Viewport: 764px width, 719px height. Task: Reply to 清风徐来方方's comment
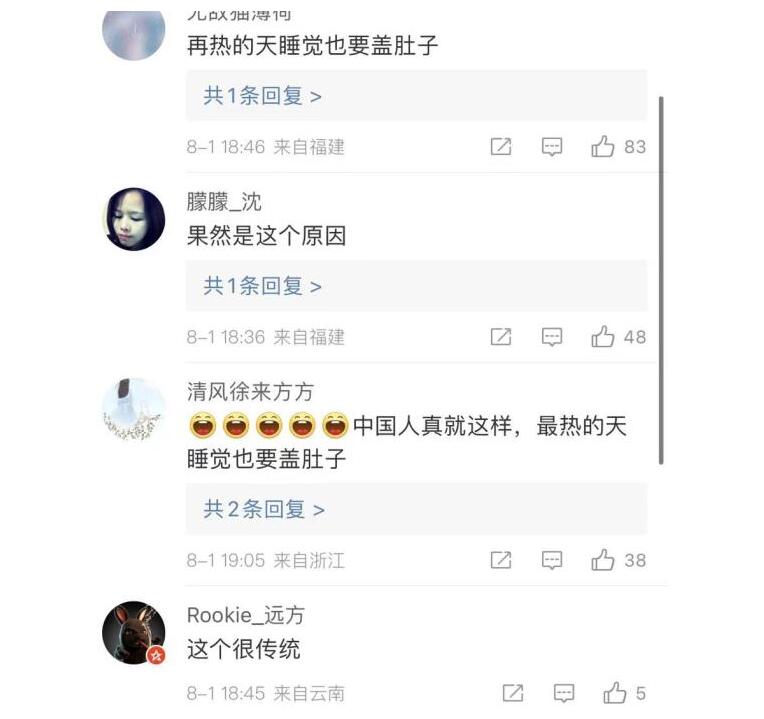pyautogui.click(x=552, y=560)
